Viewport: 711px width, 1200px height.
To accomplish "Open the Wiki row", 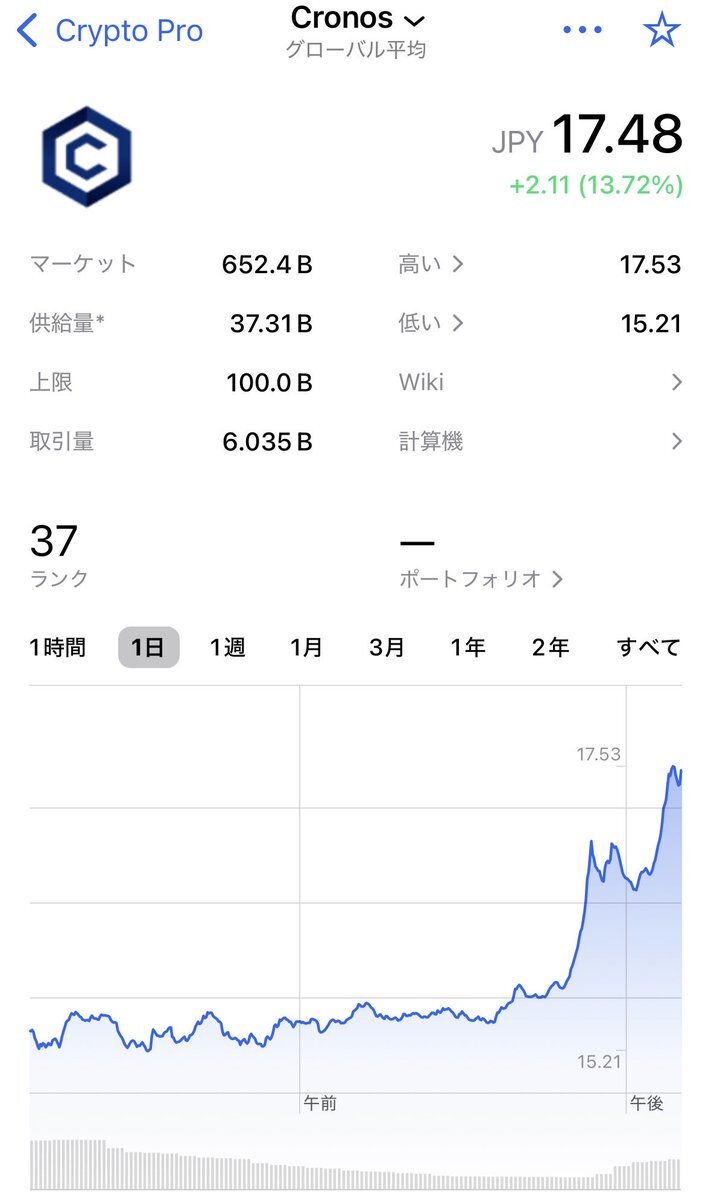I will [x=540, y=382].
